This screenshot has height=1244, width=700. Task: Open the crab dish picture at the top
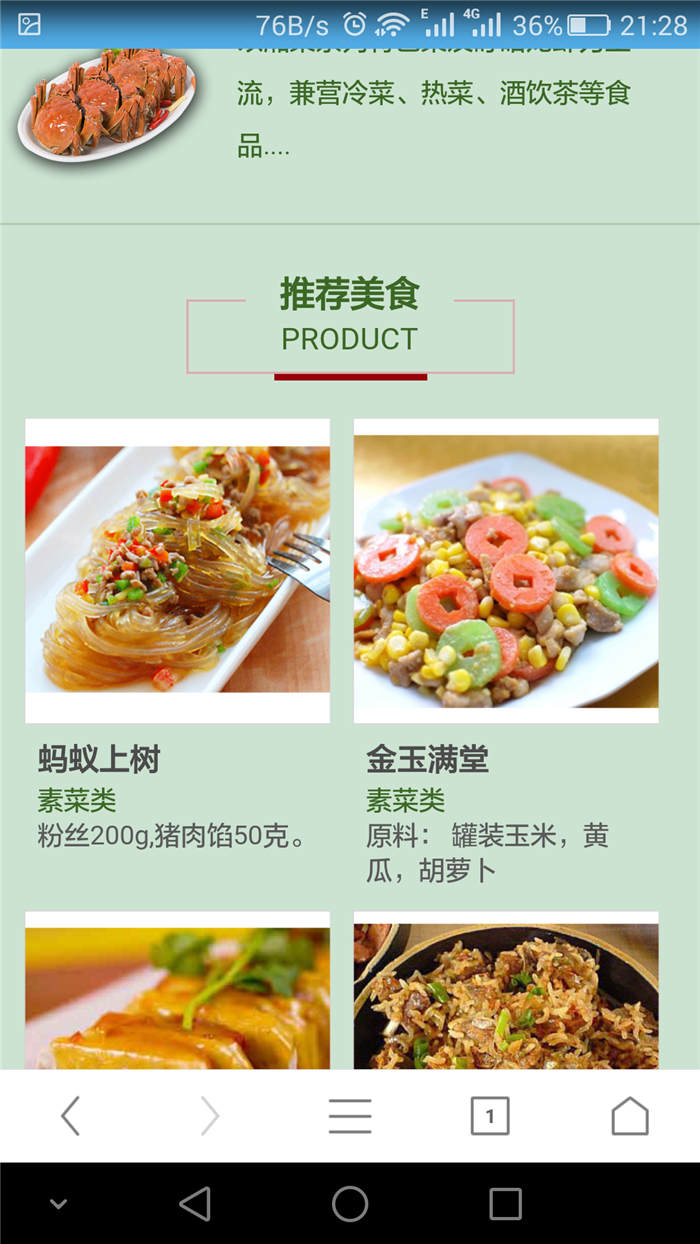point(107,105)
